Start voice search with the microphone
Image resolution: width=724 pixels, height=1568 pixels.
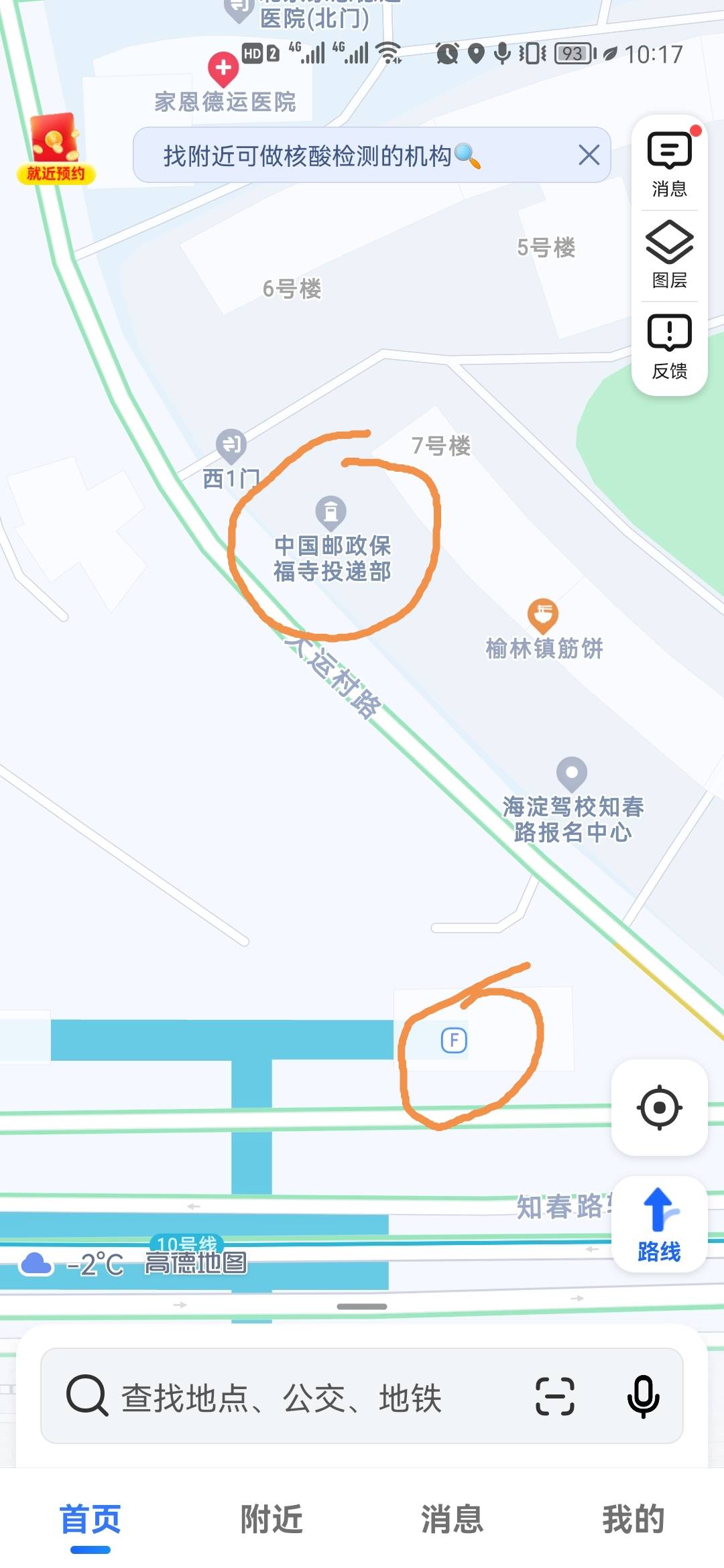[x=643, y=1397]
